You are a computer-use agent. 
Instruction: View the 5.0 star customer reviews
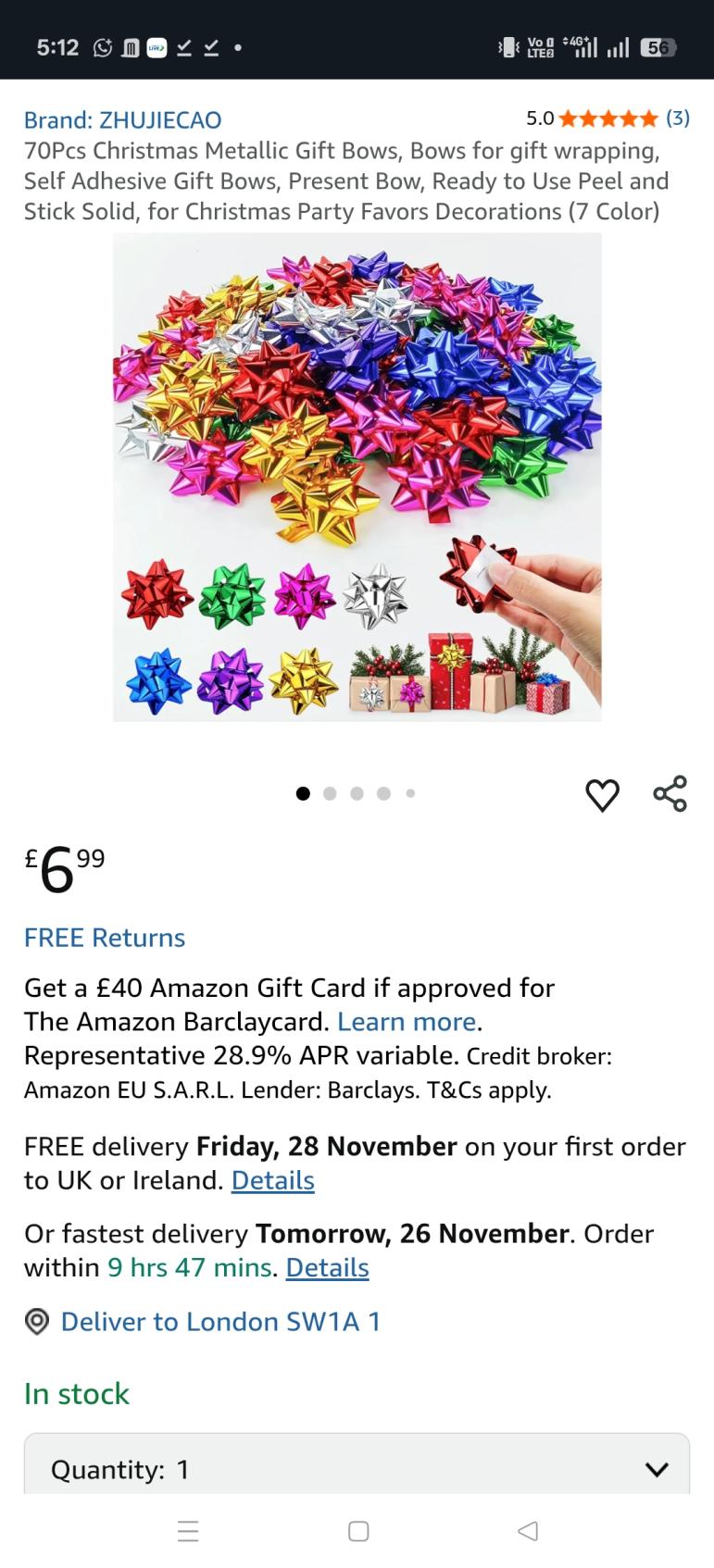(608, 118)
